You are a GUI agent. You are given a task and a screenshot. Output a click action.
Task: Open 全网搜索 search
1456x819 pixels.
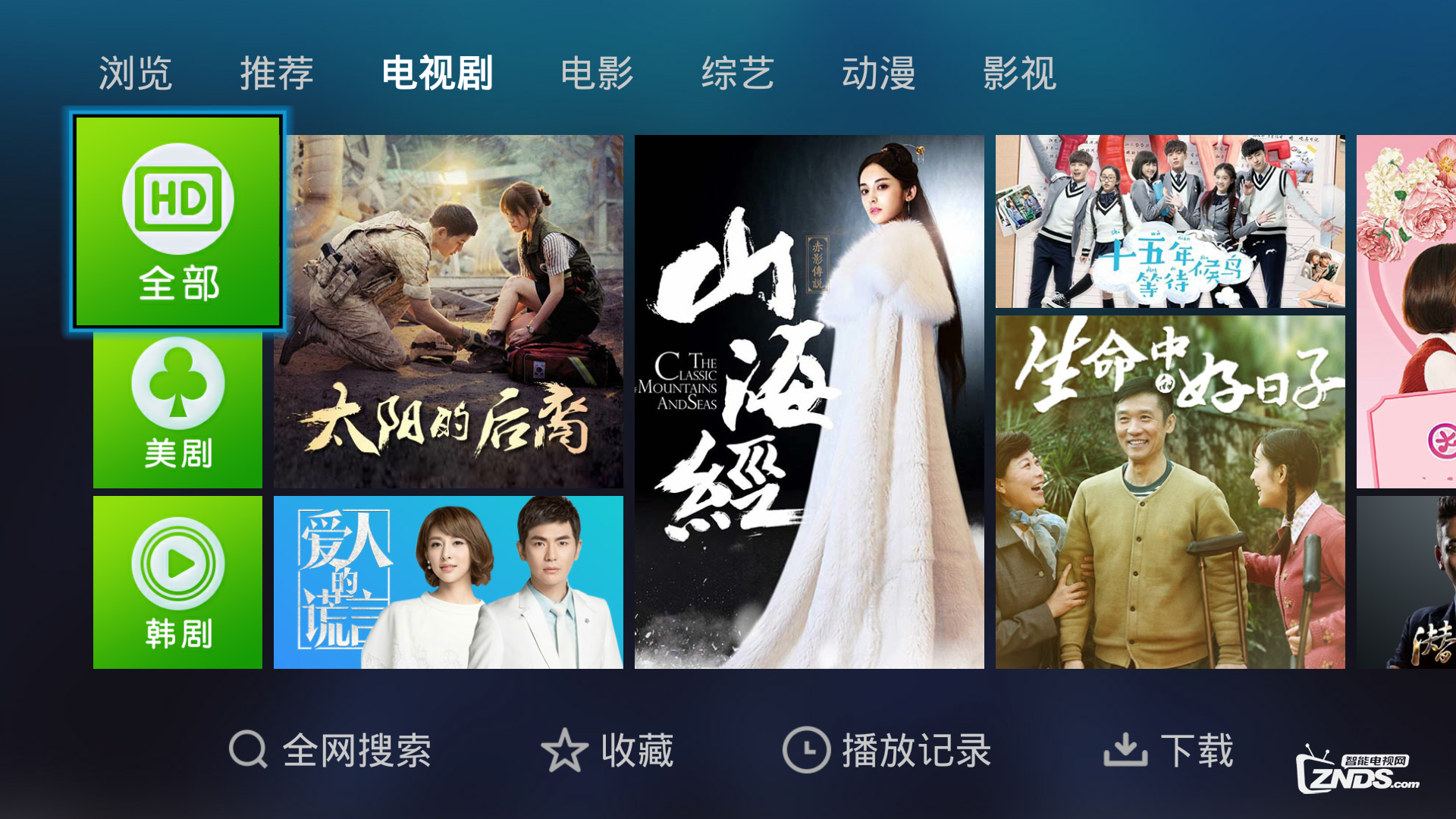(331, 750)
